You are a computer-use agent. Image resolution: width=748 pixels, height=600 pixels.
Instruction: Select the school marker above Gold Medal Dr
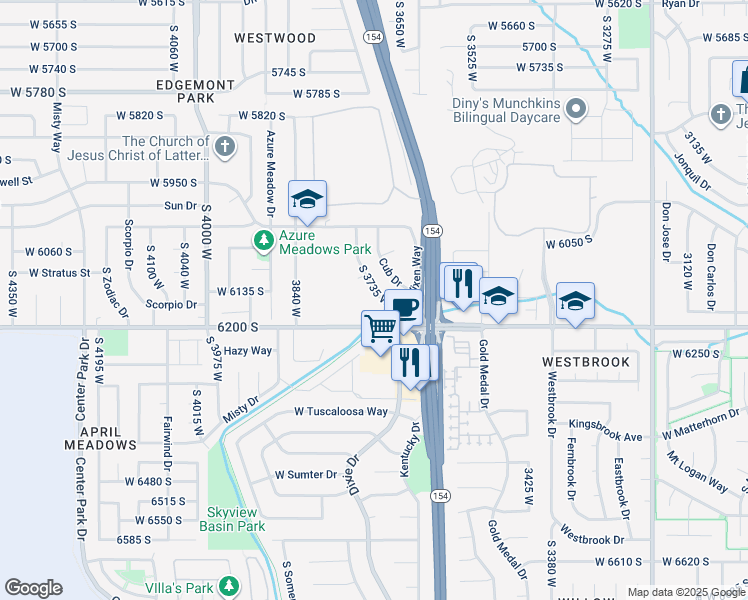498,297
